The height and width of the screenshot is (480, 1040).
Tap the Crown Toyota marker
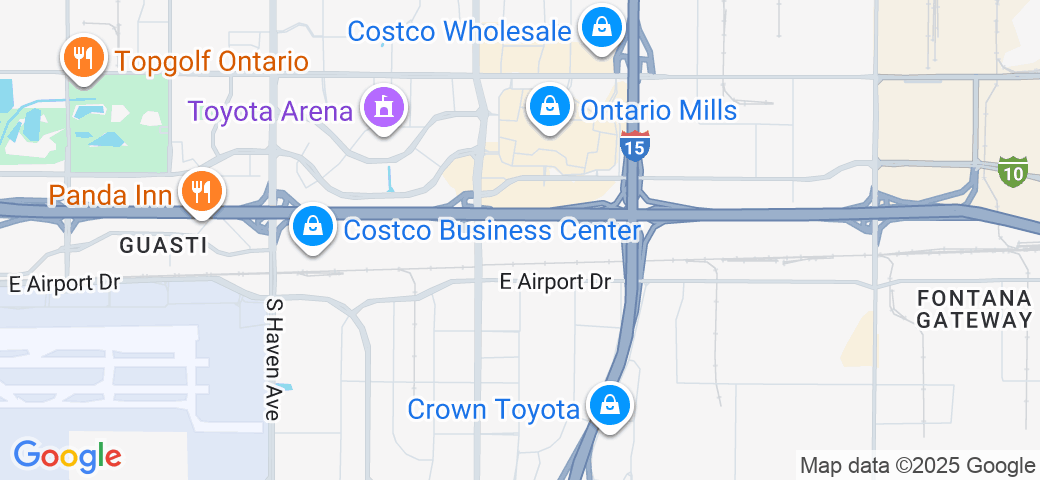tap(607, 405)
